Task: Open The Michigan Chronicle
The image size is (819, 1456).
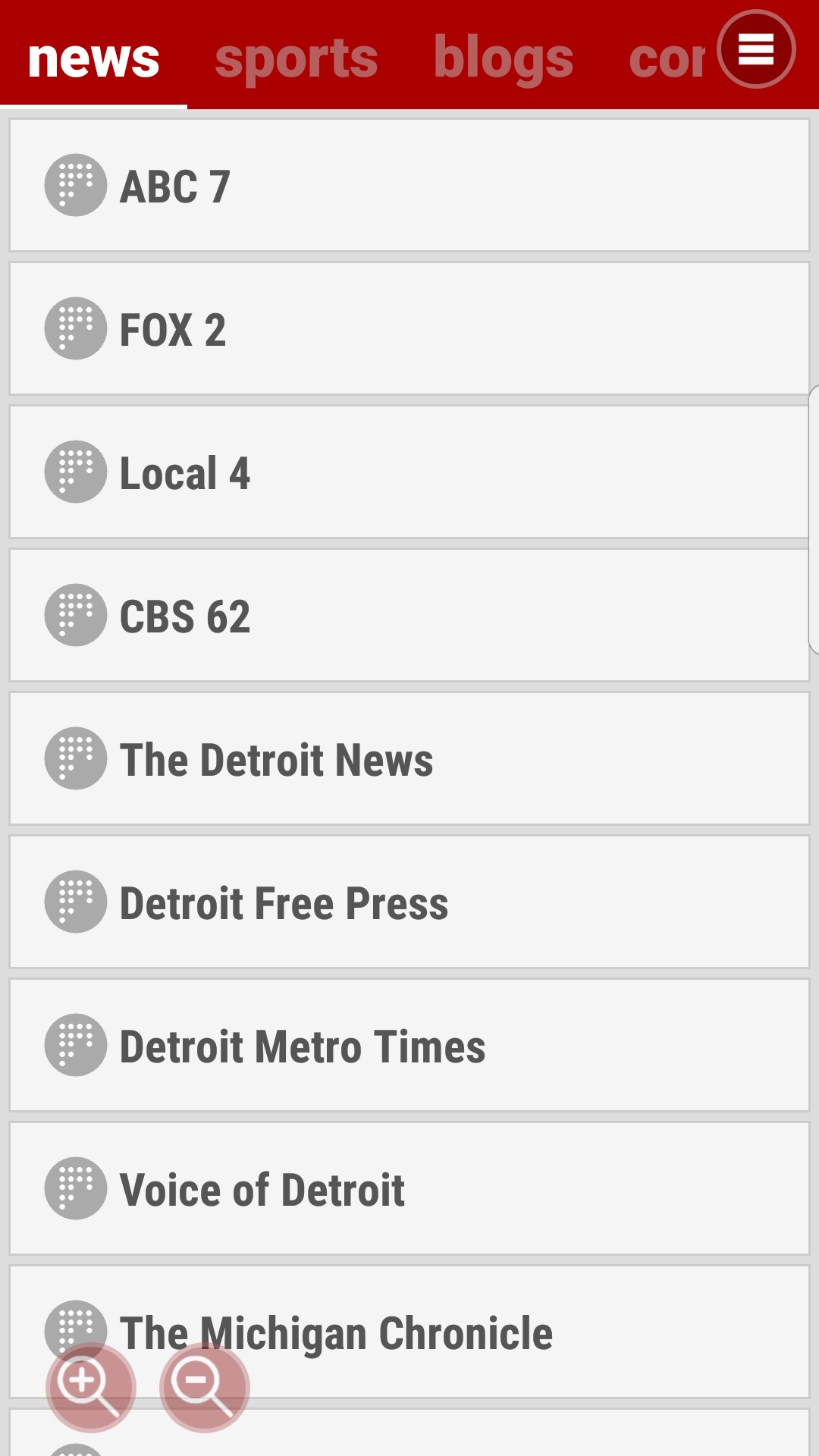Action: tap(455, 1319)
